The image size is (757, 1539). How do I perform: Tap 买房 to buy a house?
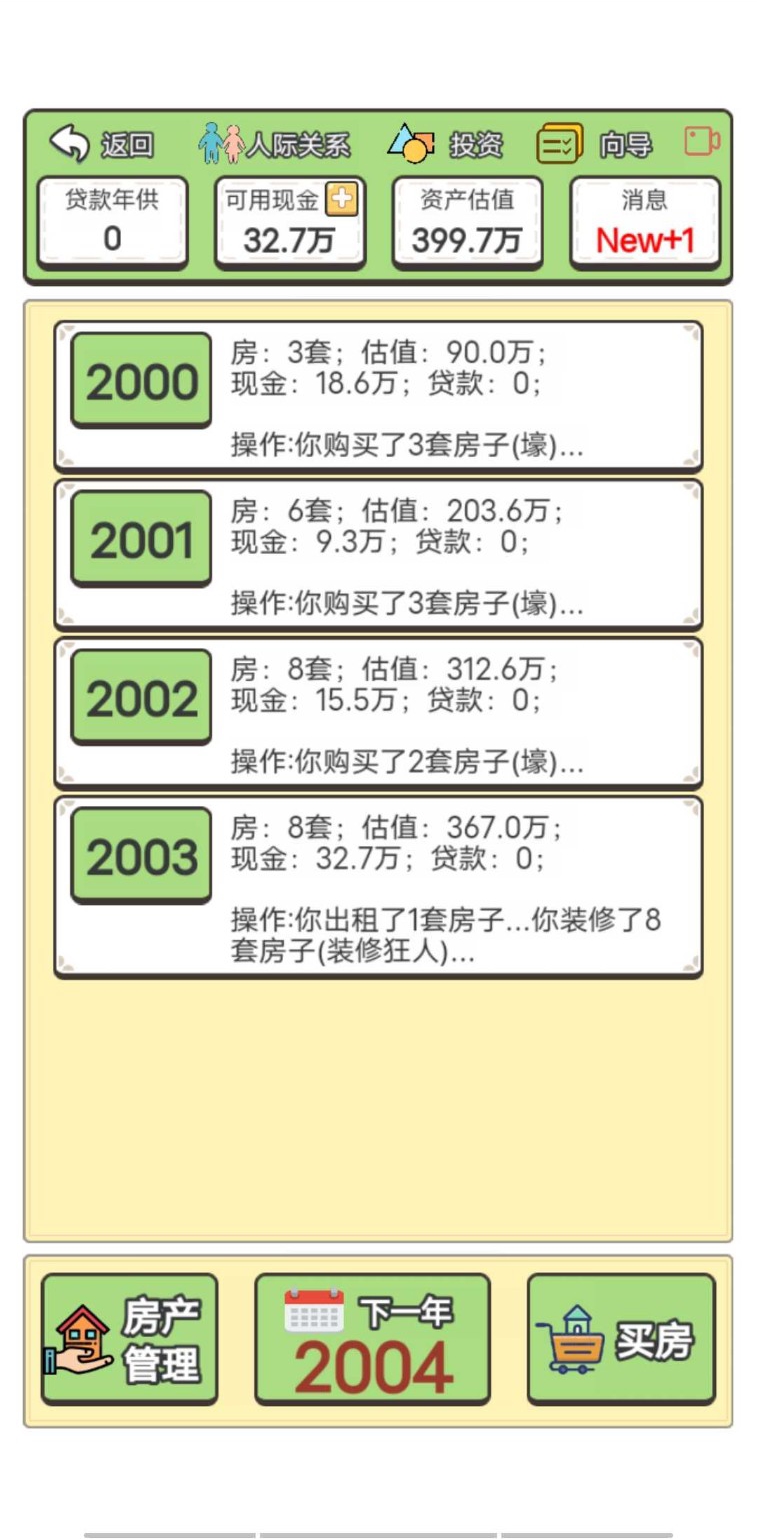621,1339
